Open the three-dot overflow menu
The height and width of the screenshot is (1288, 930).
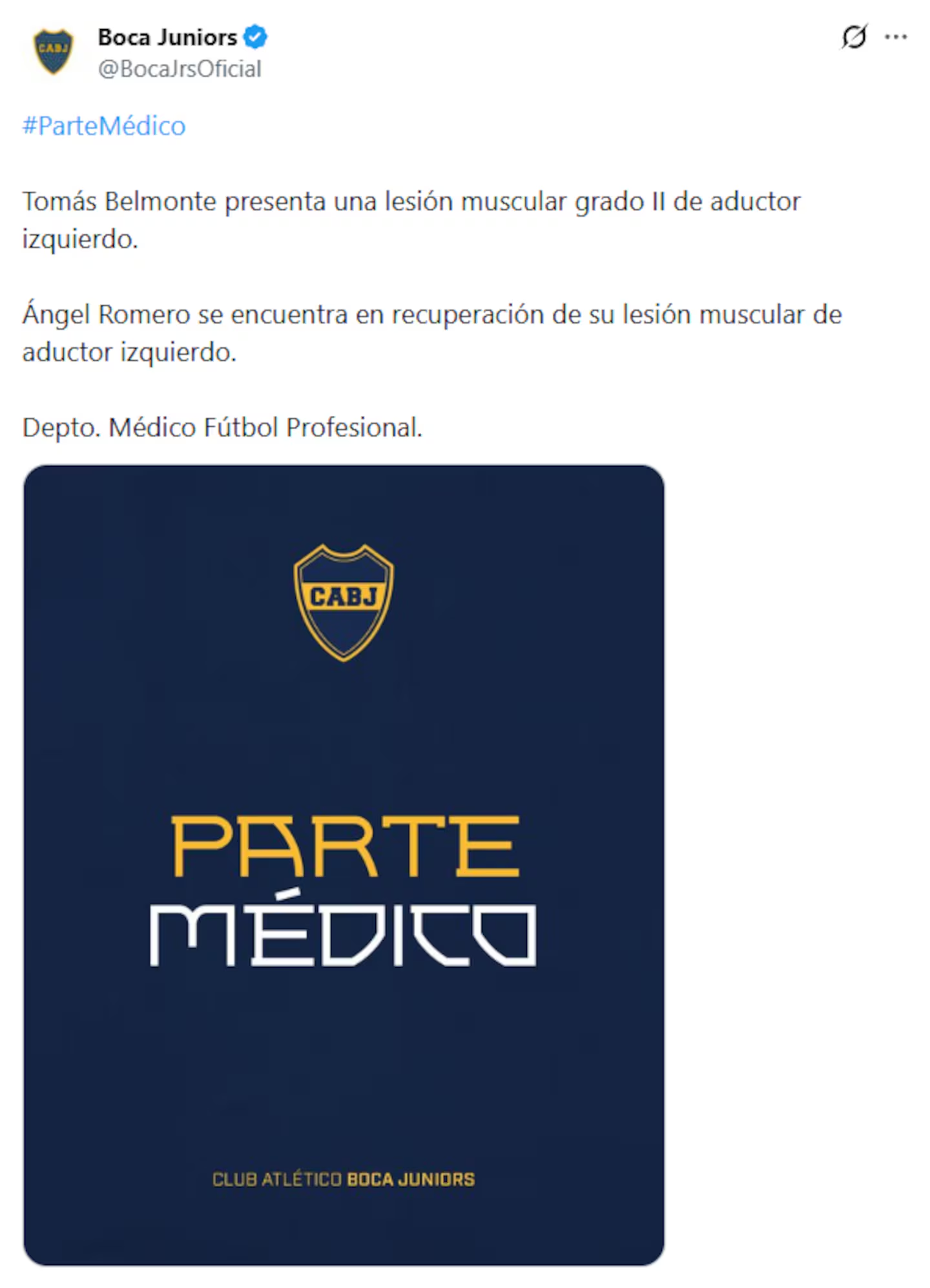(895, 37)
